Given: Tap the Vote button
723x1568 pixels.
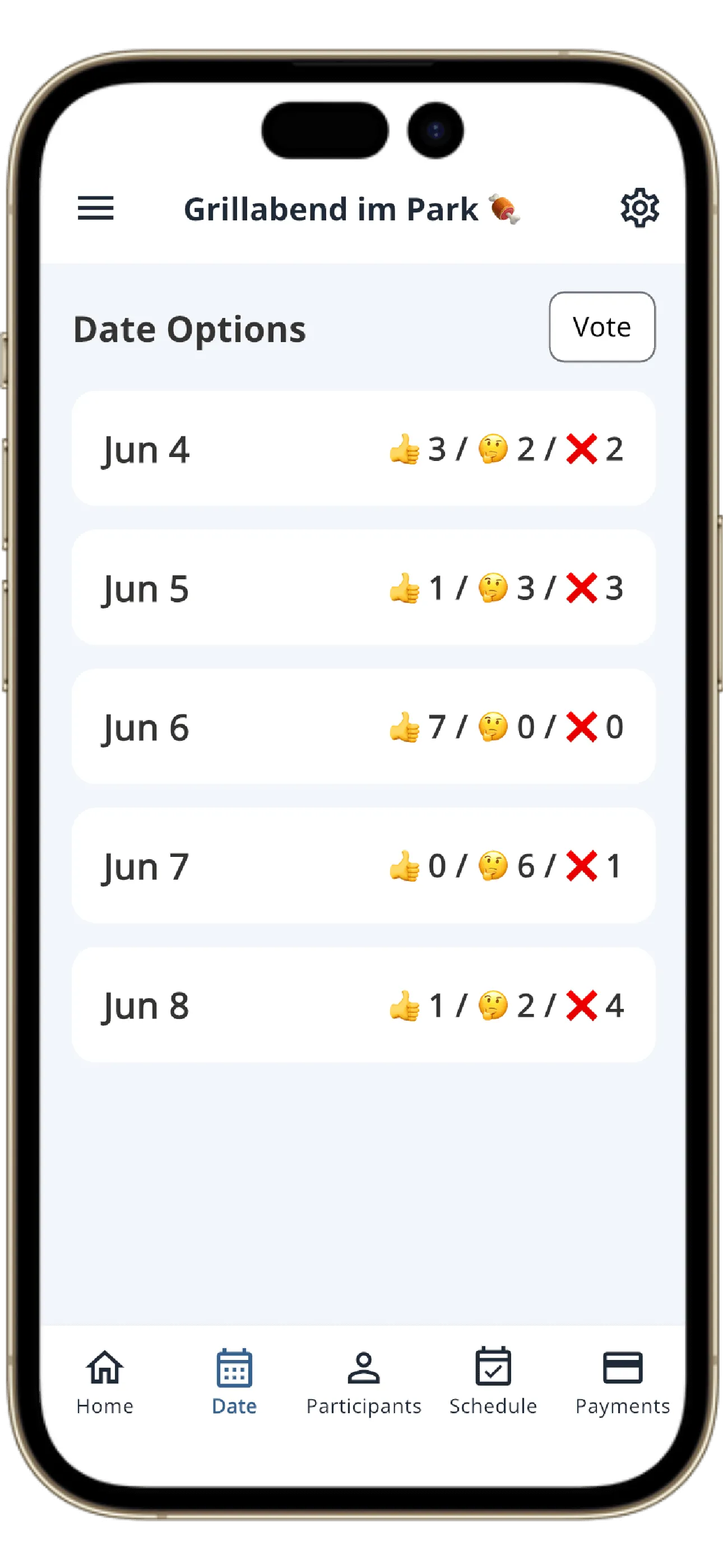Looking at the screenshot, I should click(601, 327).
